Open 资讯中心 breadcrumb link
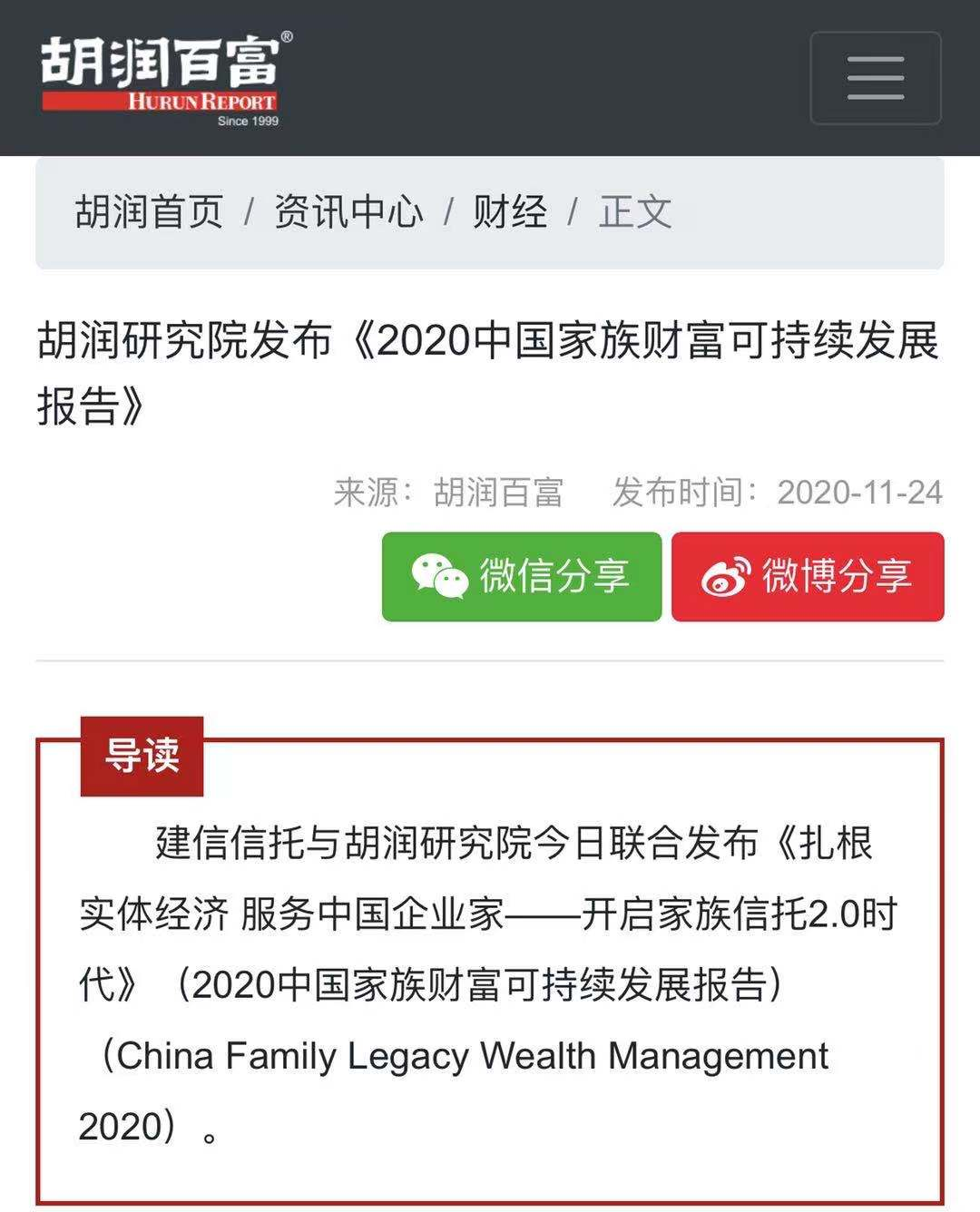This screenshot has height=1212, width=980. click(x=348, y=212)
